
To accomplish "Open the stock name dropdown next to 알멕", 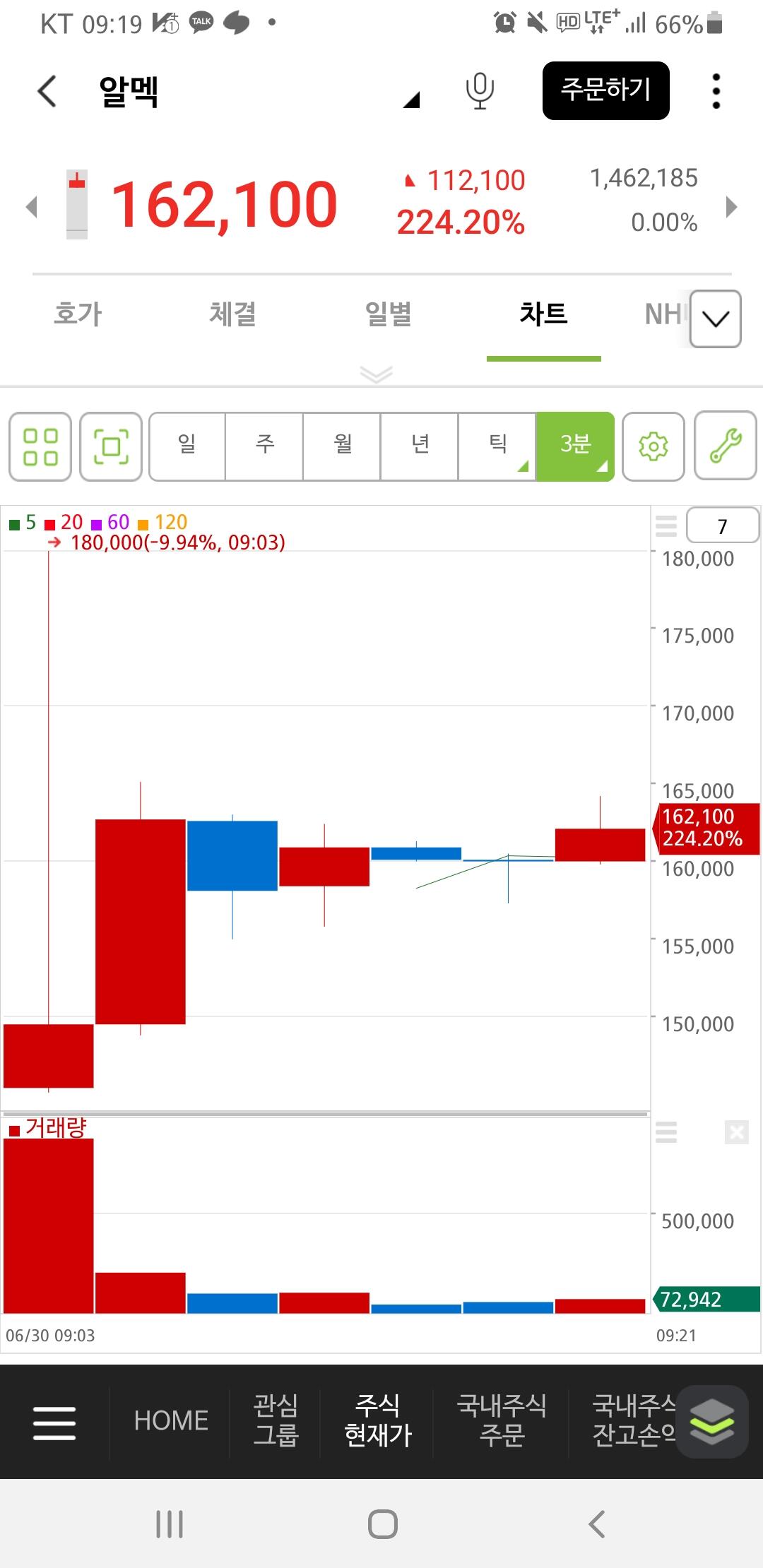I will 411,100.
